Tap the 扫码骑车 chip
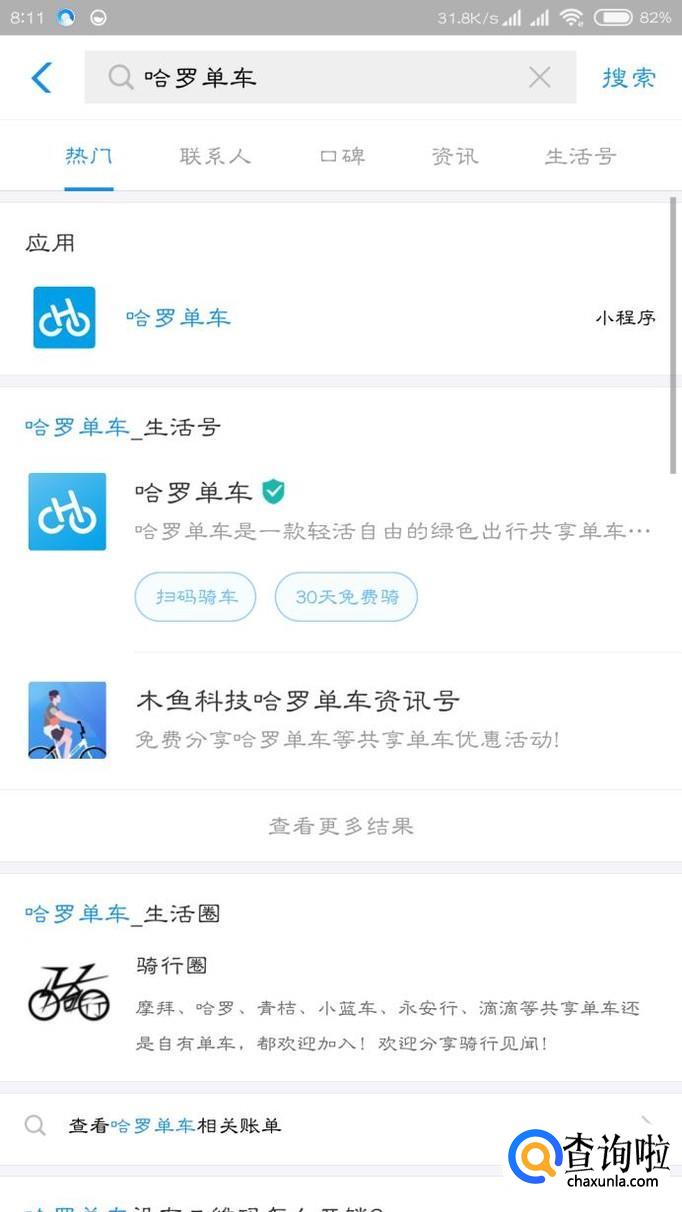The image size is (682, 1212). point(196,597)
